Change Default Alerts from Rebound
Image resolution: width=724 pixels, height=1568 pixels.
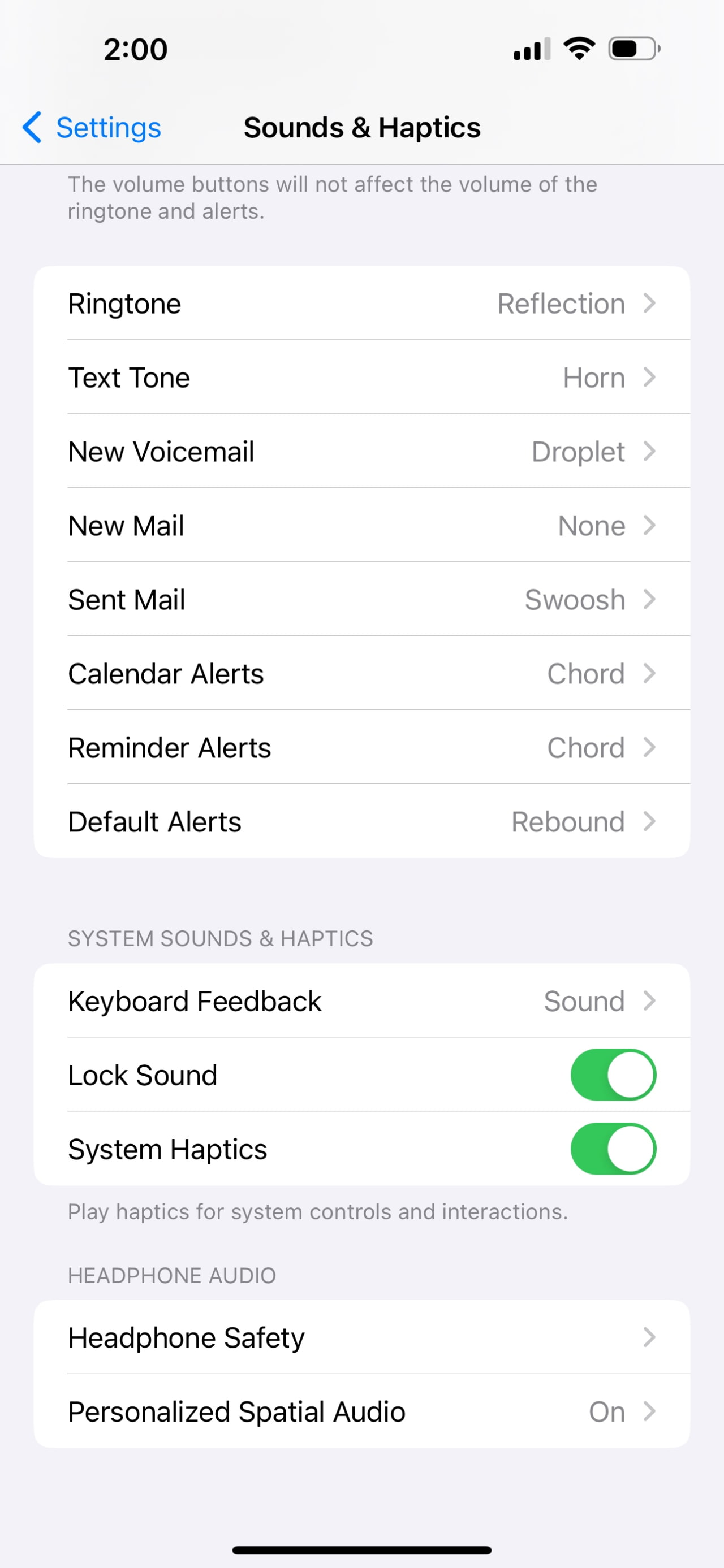pos(361,821)
